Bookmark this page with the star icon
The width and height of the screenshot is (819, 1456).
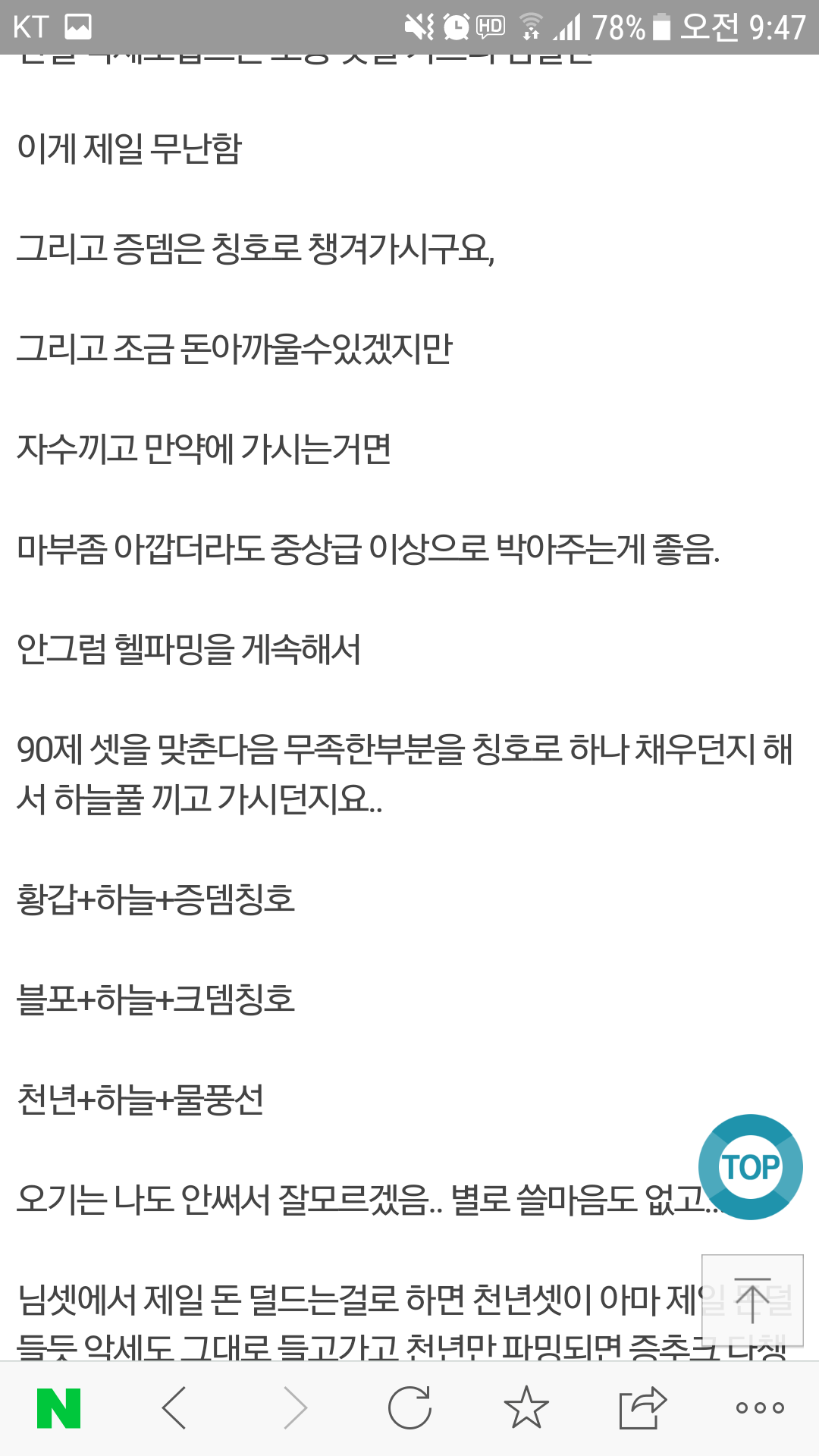tap(526, 1408)
